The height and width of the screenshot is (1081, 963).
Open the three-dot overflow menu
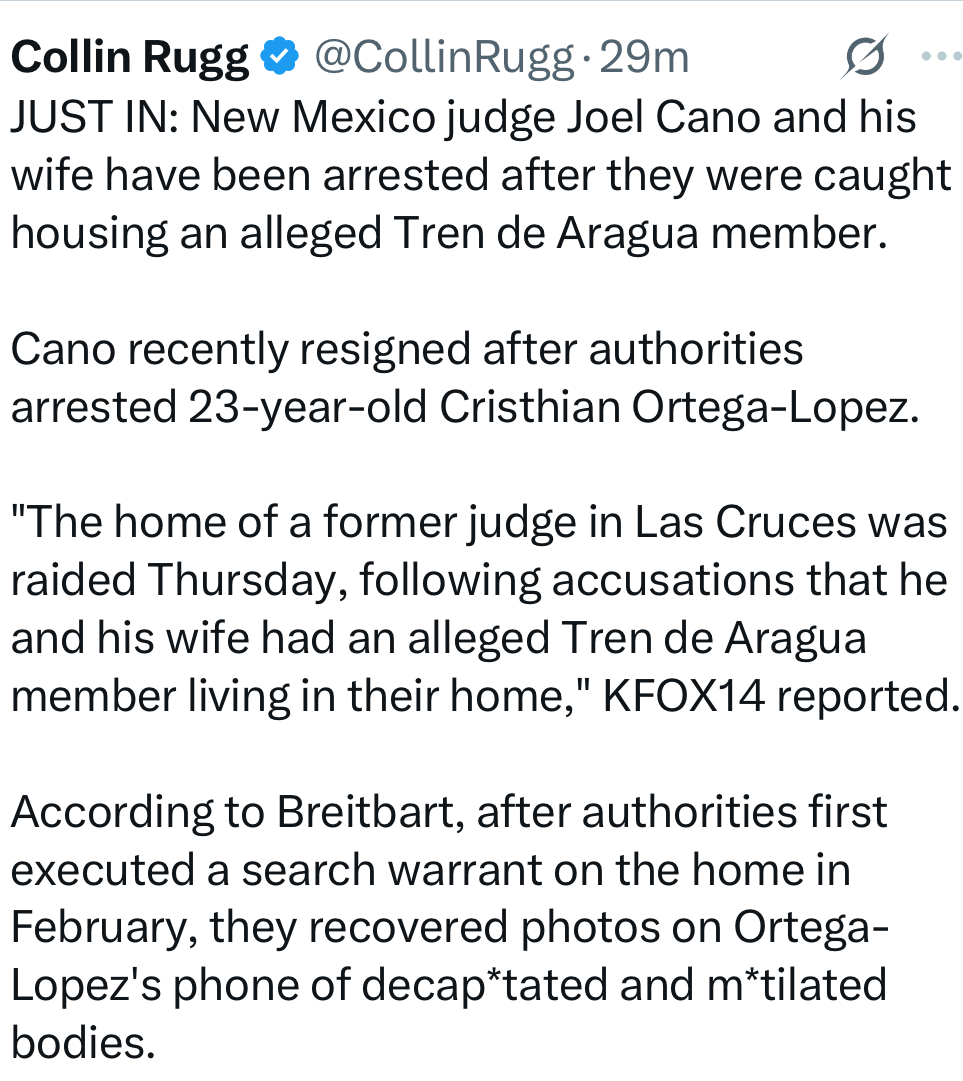pos(940,57)
